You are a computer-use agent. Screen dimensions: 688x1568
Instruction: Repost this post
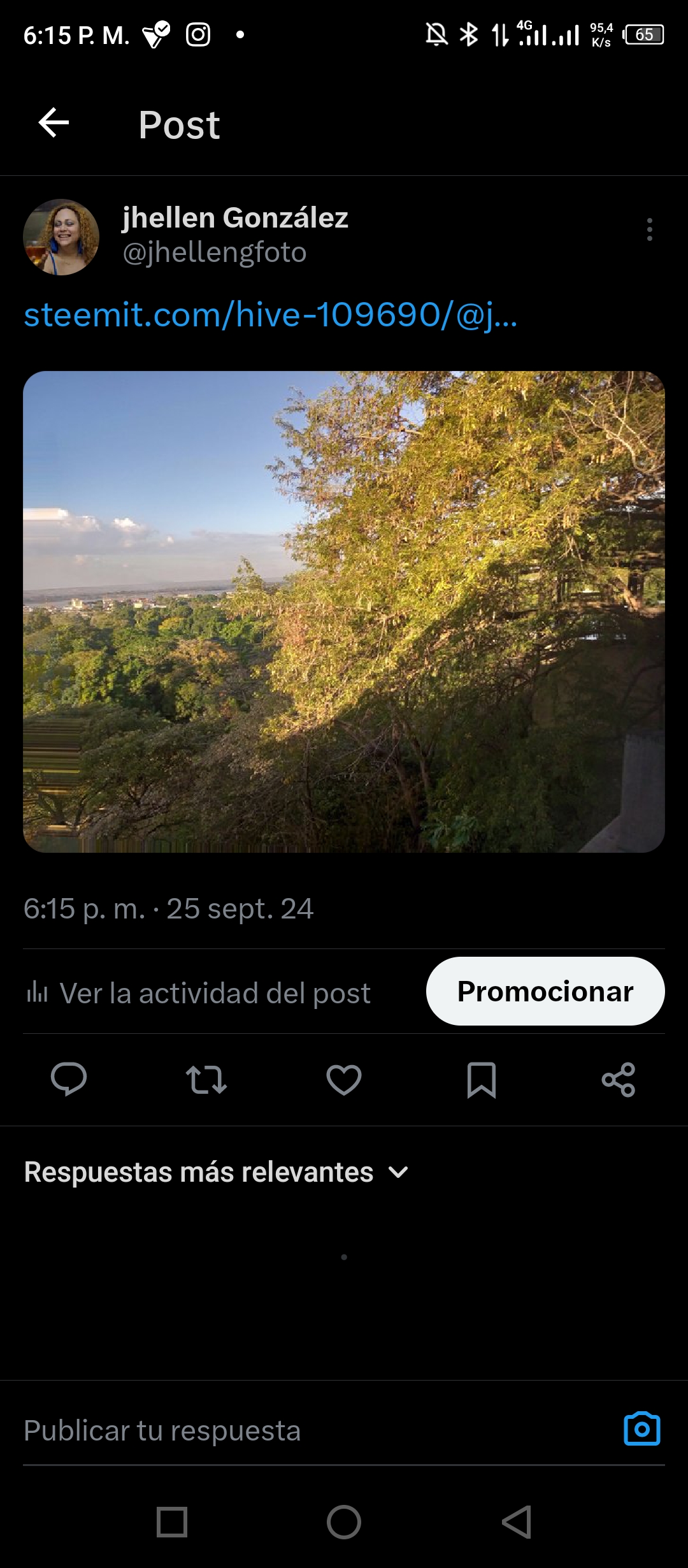pos(206,1079)
